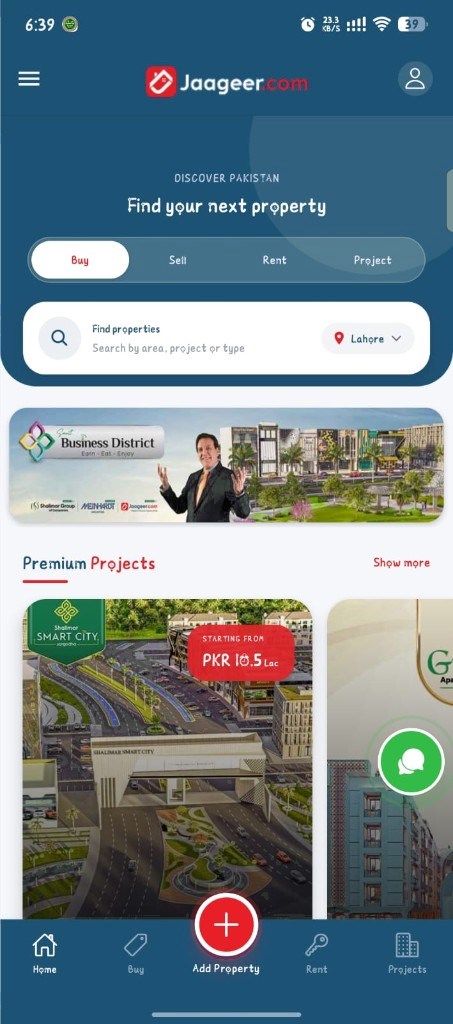This screenshot has width=453, height=1024.
Task: Expand the Lahore city dropdown
Action: coord(368,338)
